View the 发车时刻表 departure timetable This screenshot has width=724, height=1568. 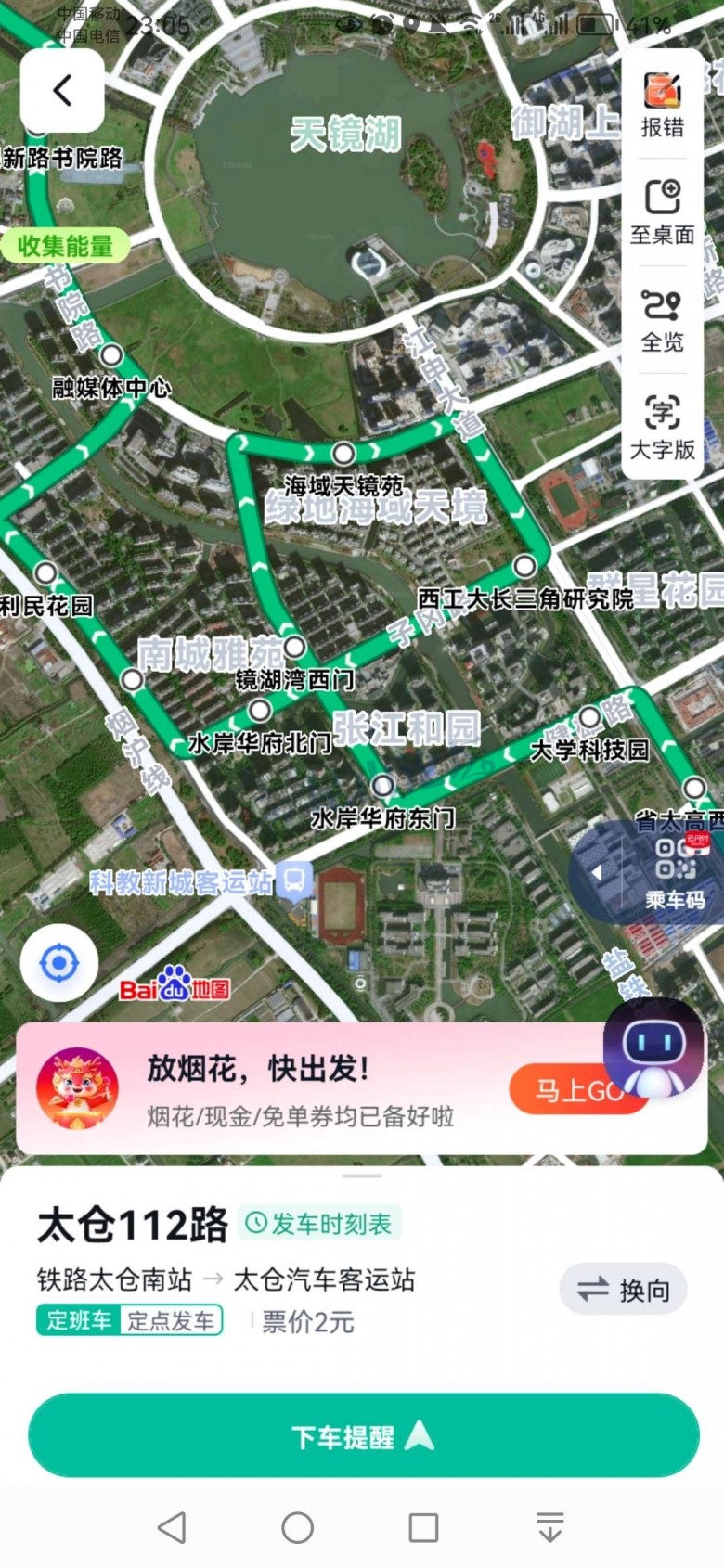(319, 1224)
